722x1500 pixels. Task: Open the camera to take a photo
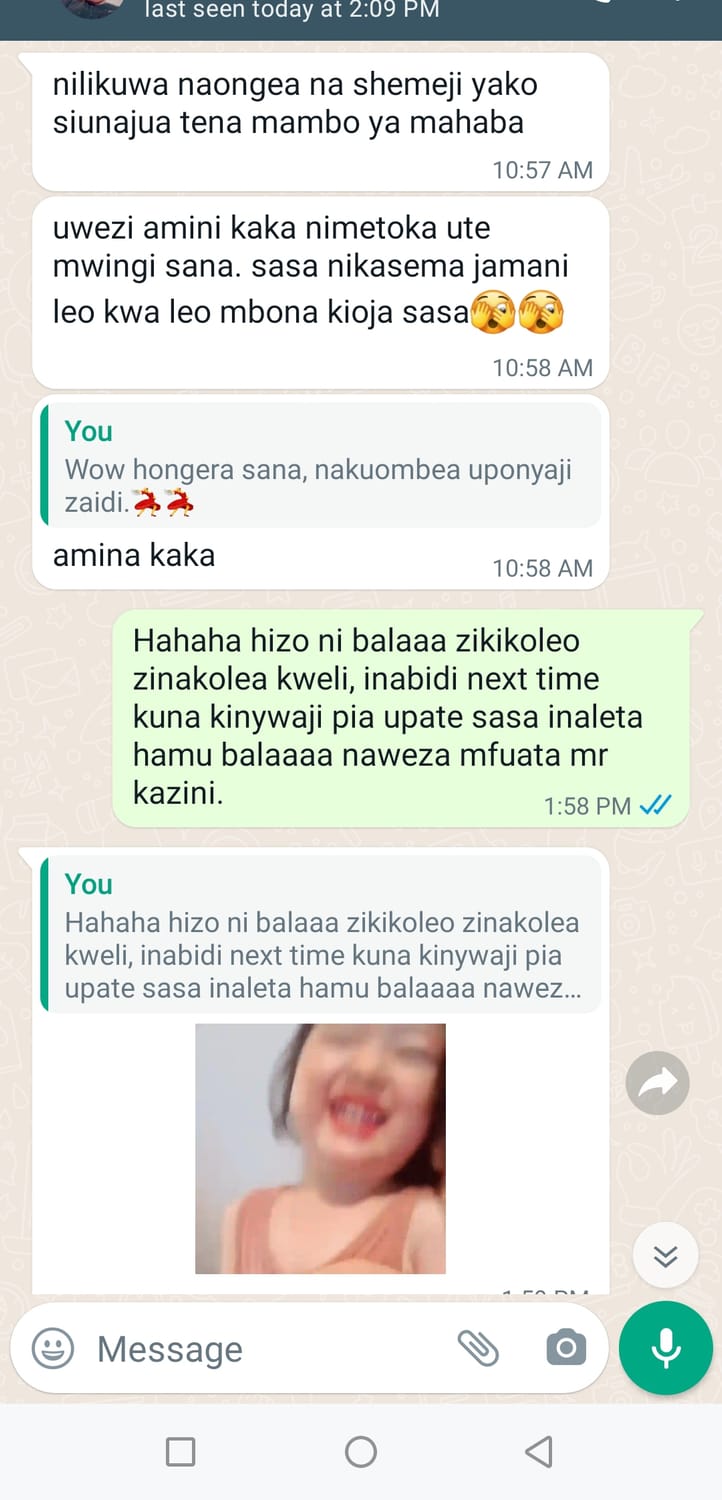point(566,1348)
